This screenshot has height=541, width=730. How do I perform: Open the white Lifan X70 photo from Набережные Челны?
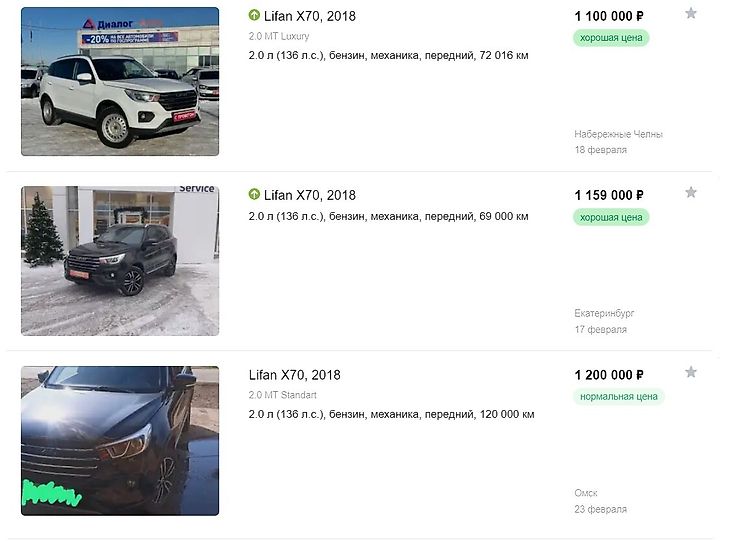tap(120, 81)
